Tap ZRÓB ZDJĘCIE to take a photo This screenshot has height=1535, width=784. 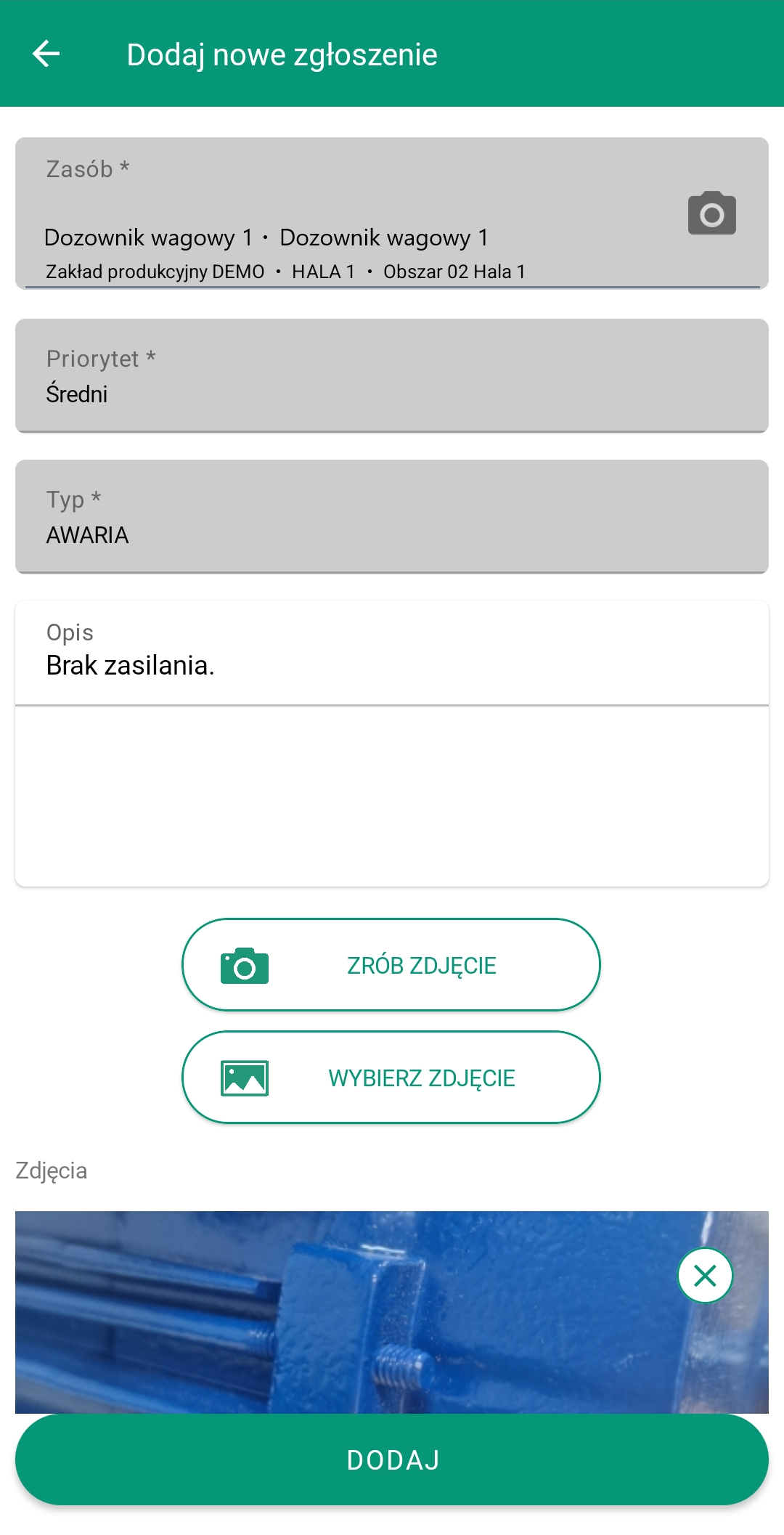click(391, 965)
